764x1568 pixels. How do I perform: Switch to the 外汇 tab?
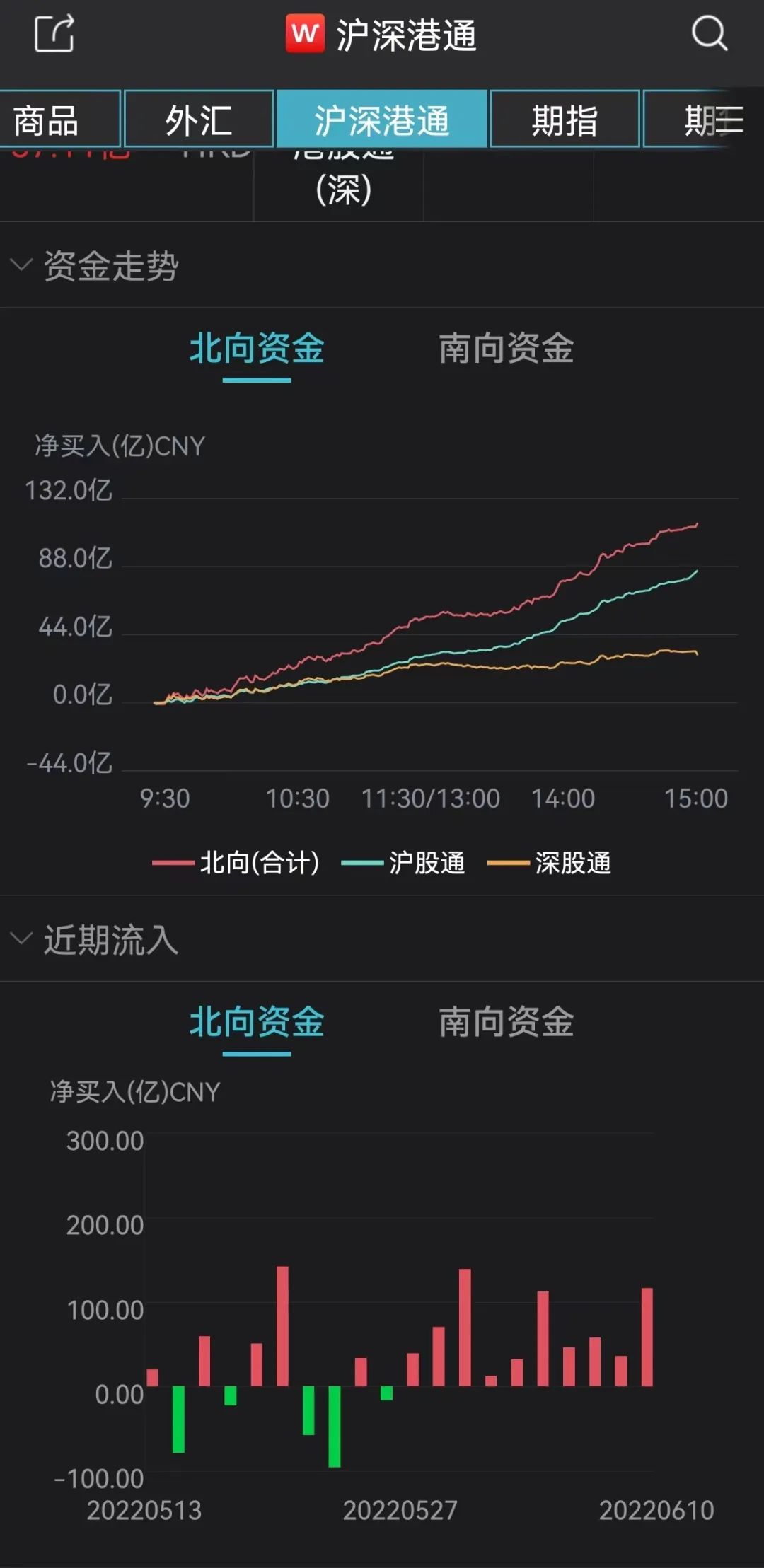click(x=199, y=120)
